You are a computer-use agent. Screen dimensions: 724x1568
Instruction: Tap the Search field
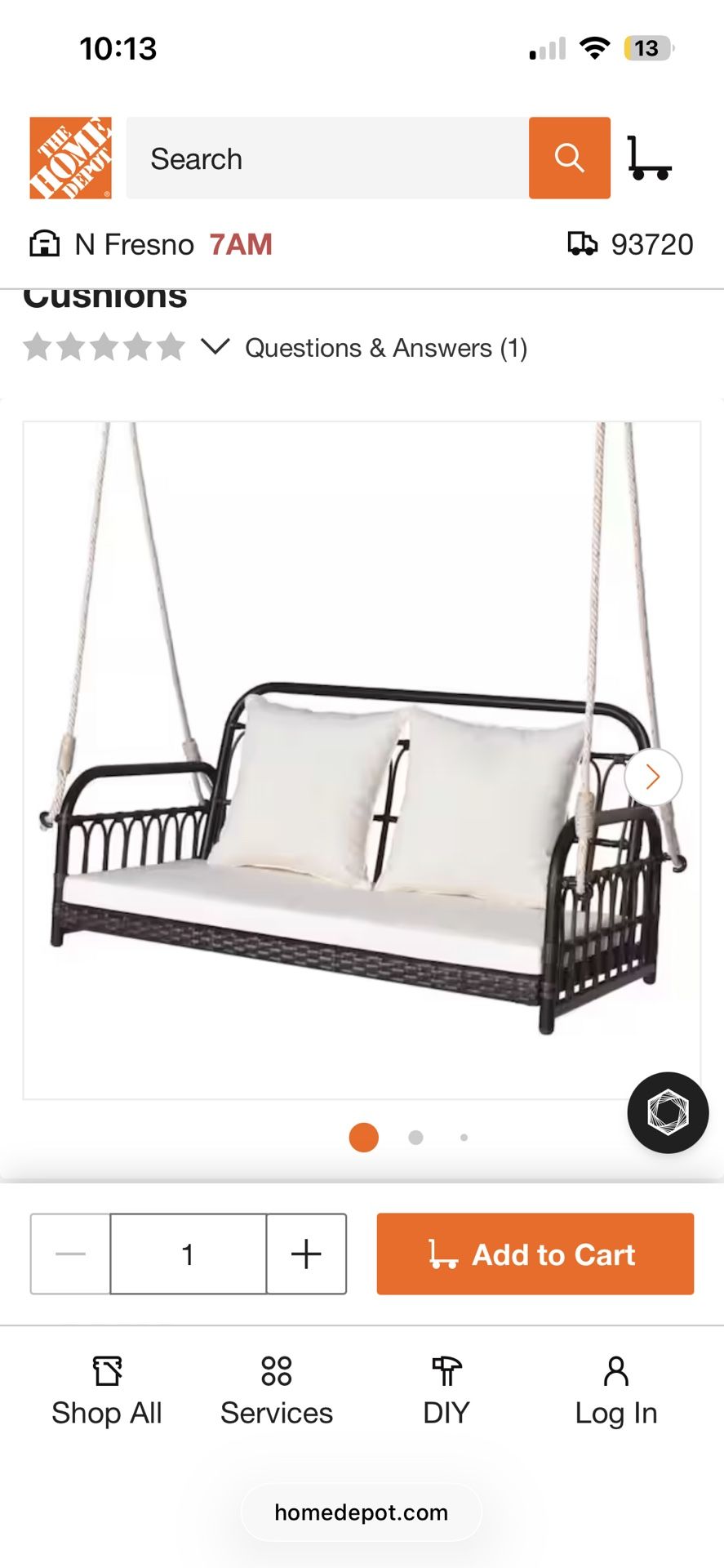pyautogui.click(x=326, y=158)
